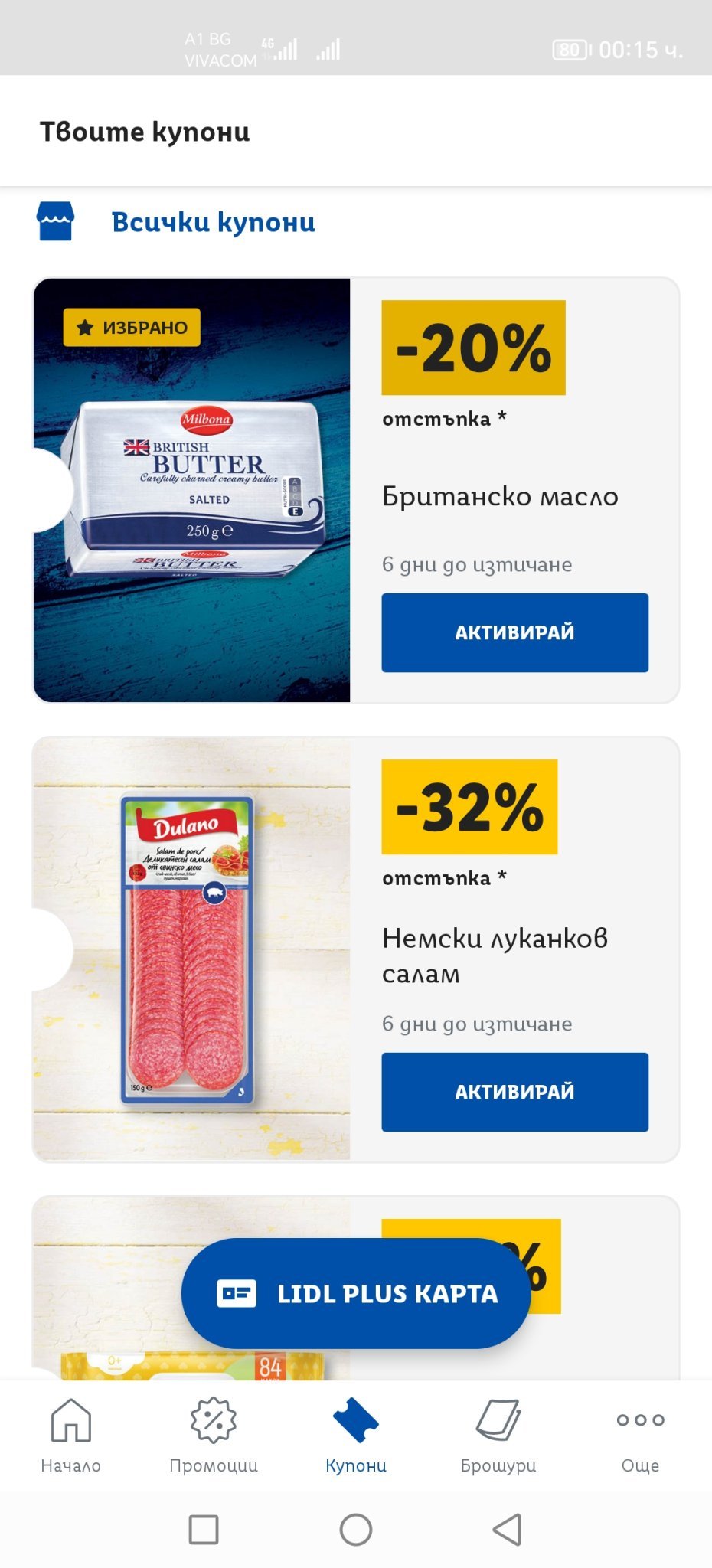712x1568 pixels.
Task: Open the British butter coupon card
Action: (191, 490)
